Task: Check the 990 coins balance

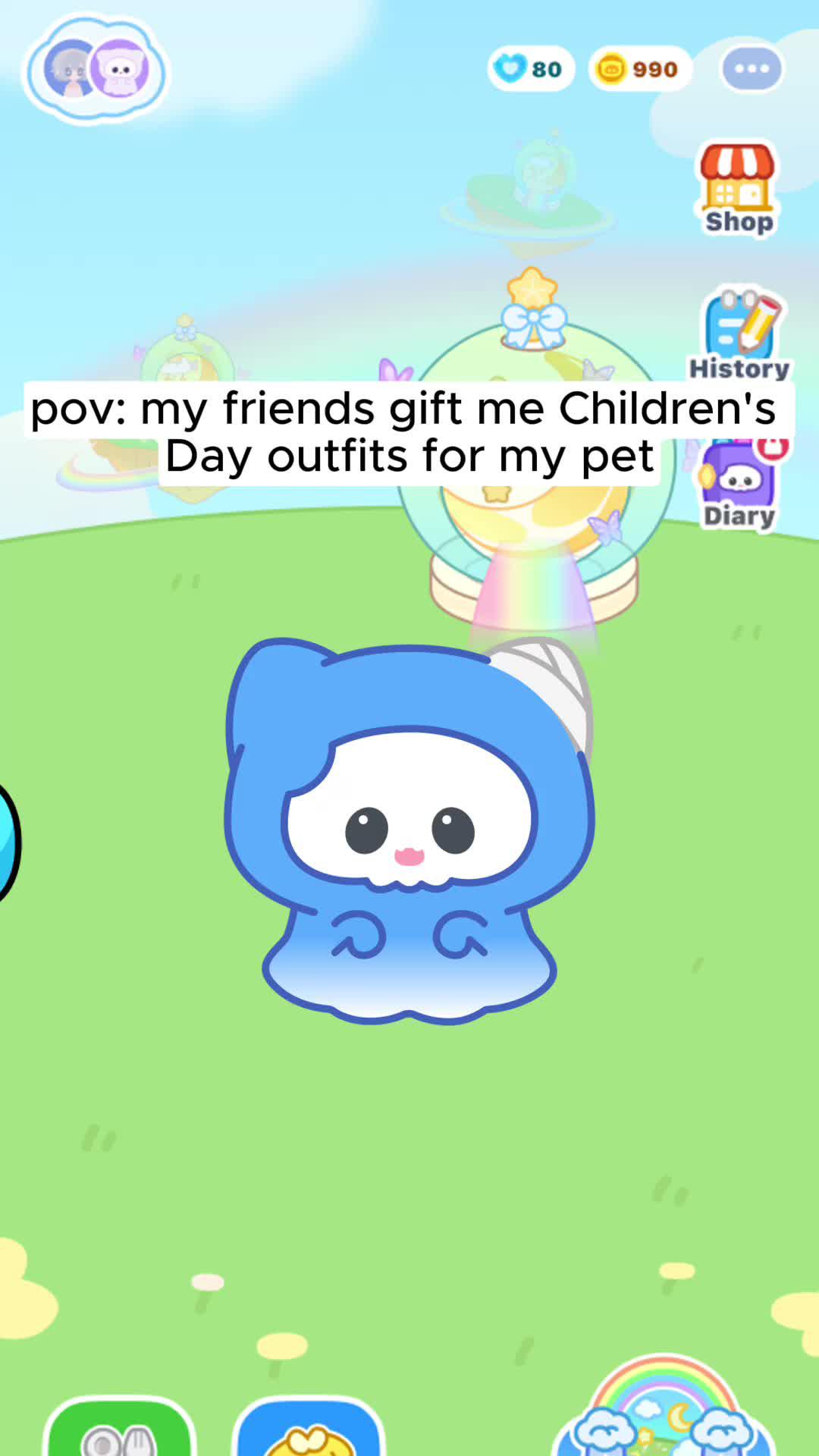Action: pyautogui.click(x=654, y=68)
